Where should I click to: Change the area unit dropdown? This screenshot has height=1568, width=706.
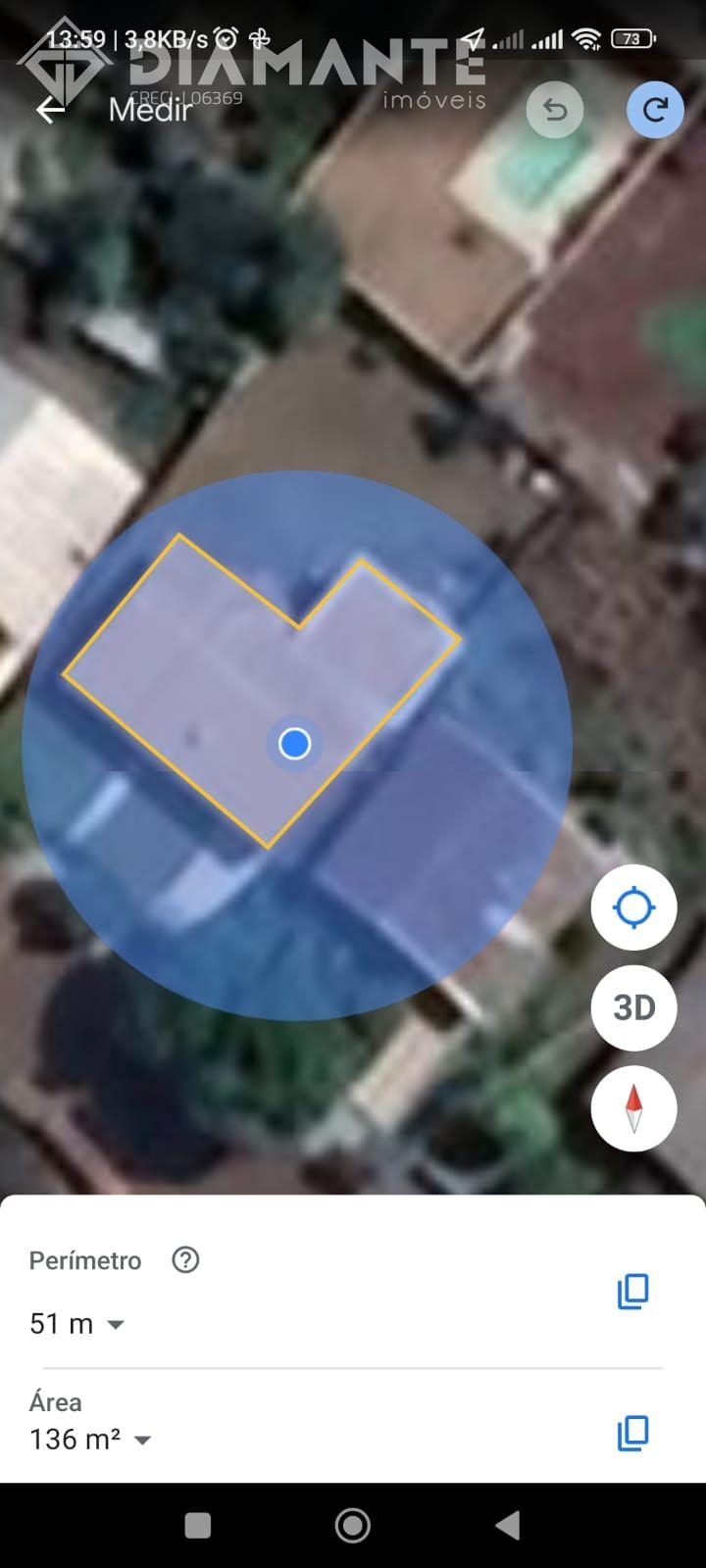142,1440
